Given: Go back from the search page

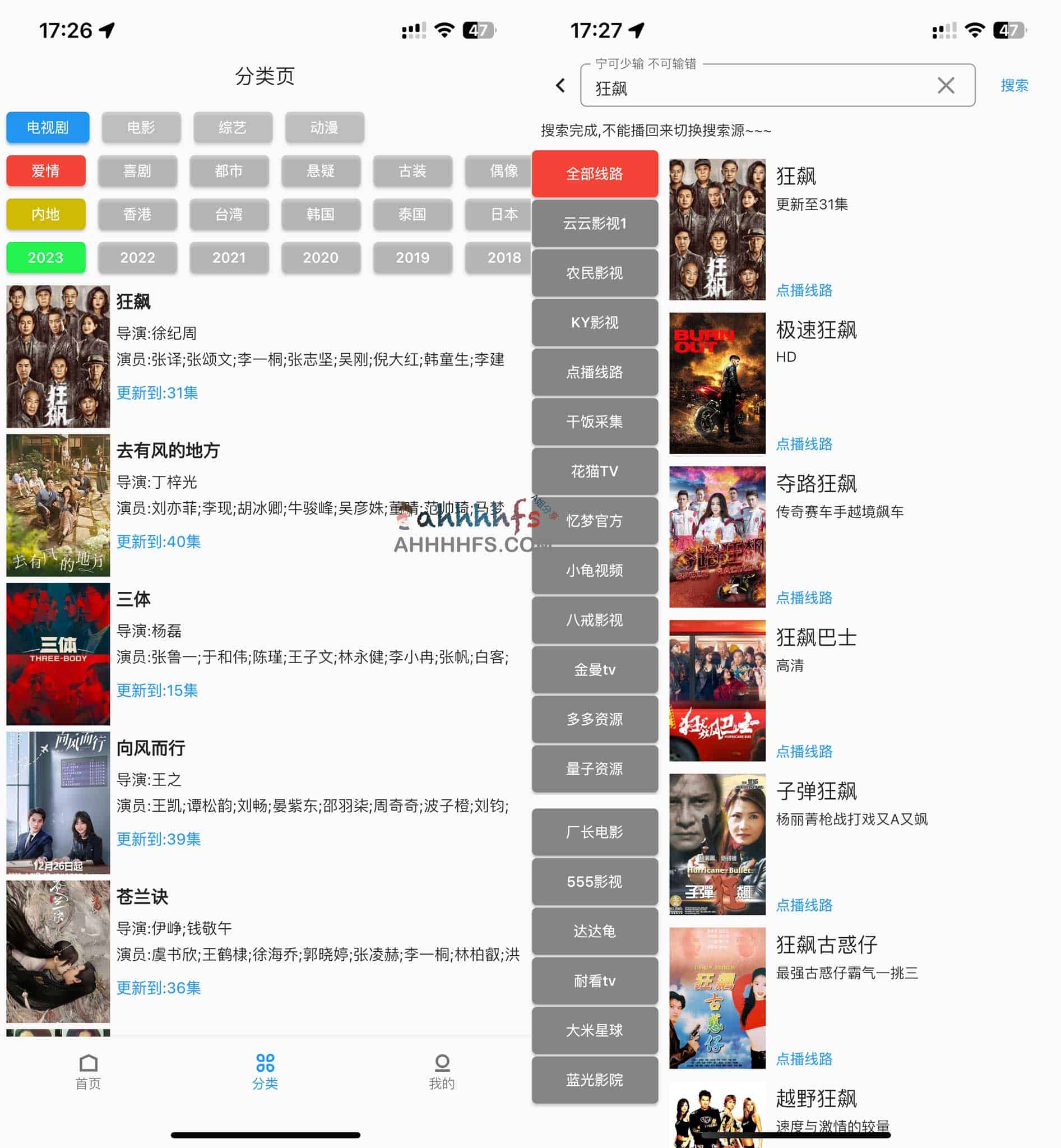Looking at the screenshot, I should coord(560,86).
